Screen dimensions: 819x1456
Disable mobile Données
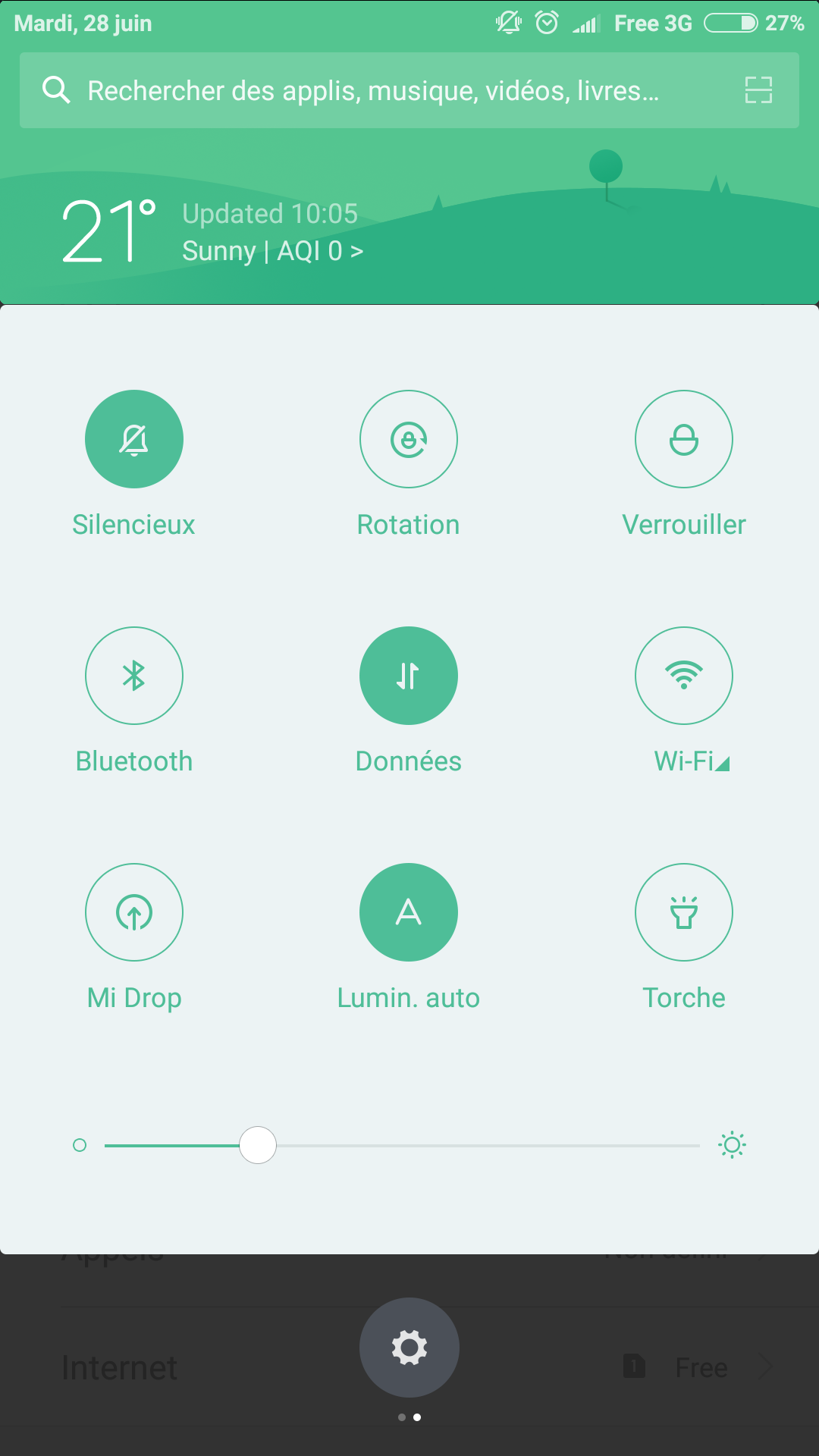tap(409, 676)
